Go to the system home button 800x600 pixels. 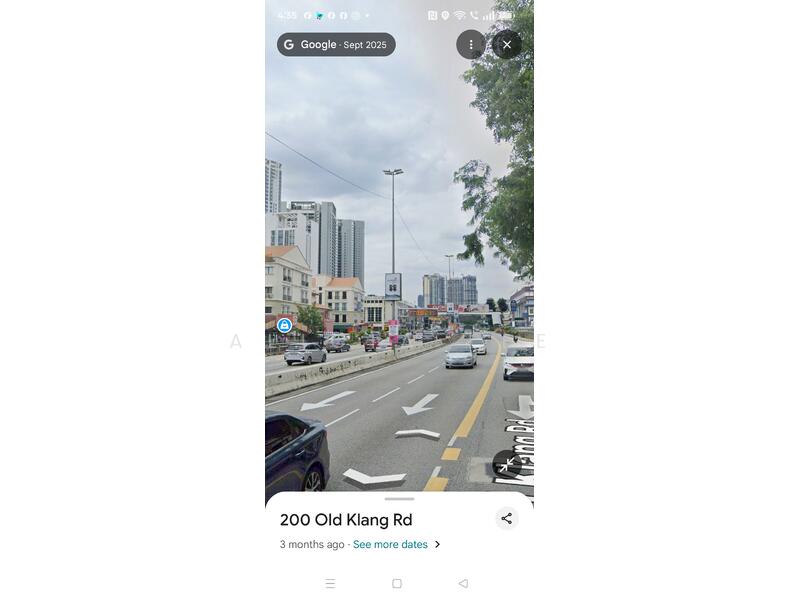coord(397,583)
